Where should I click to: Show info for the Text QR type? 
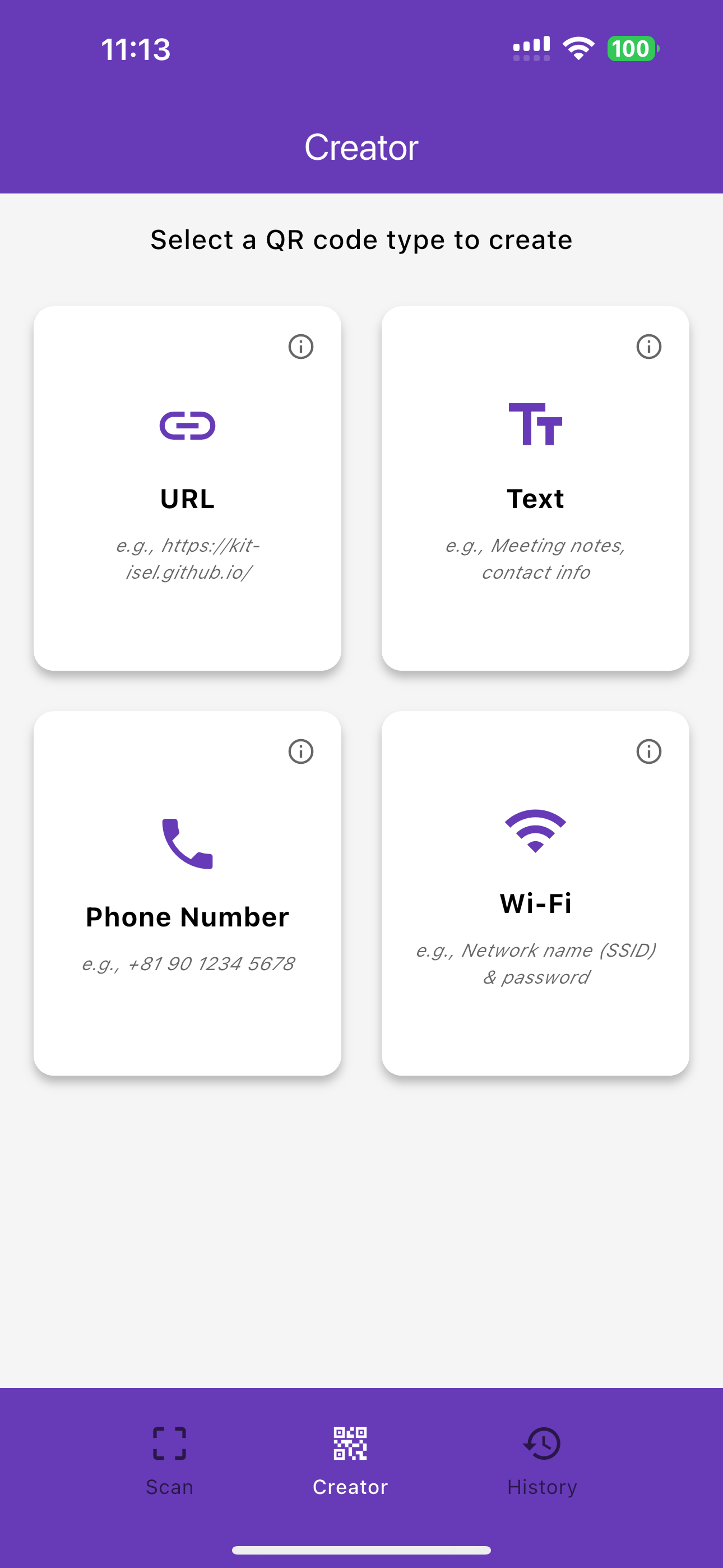649,347
